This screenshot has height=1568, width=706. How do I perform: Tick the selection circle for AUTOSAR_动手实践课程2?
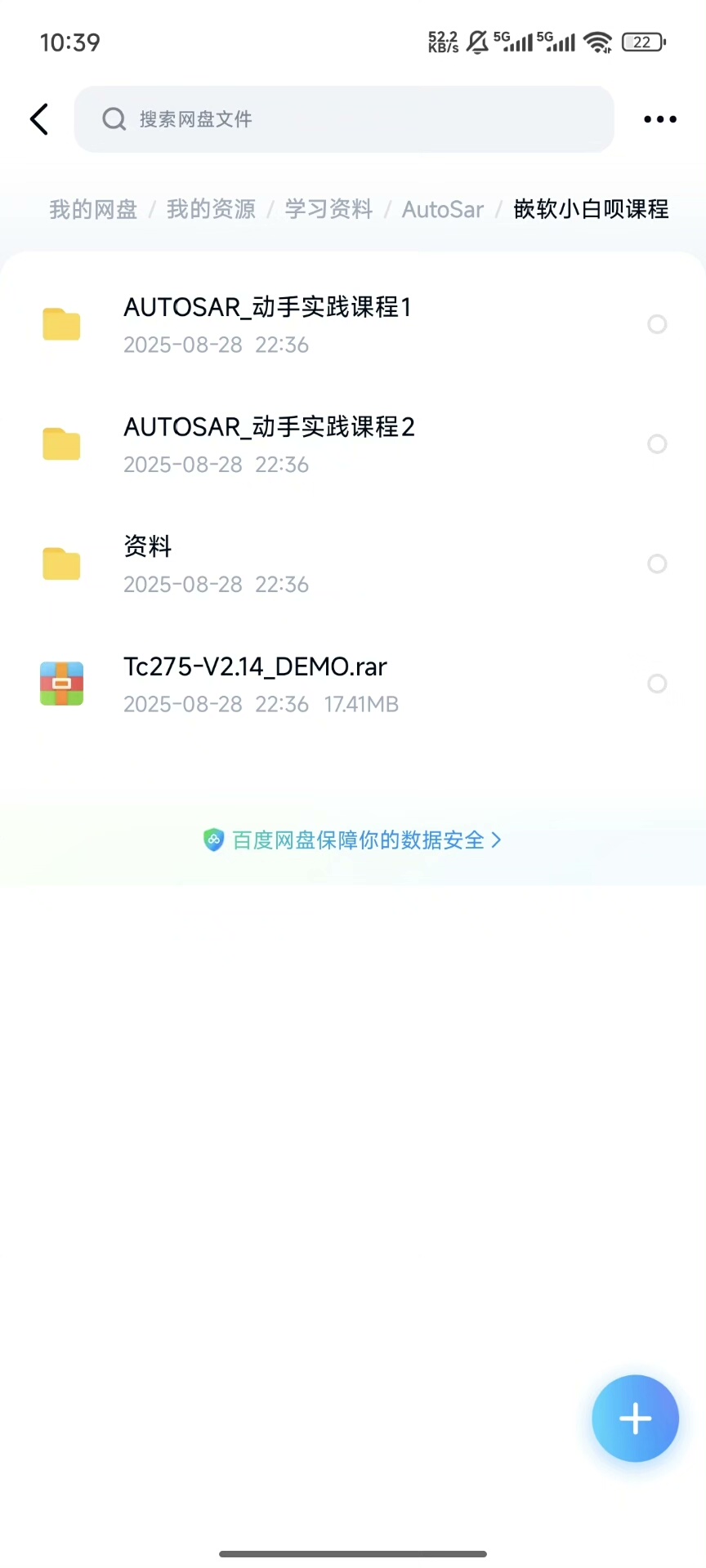click(x=657, y=444)
